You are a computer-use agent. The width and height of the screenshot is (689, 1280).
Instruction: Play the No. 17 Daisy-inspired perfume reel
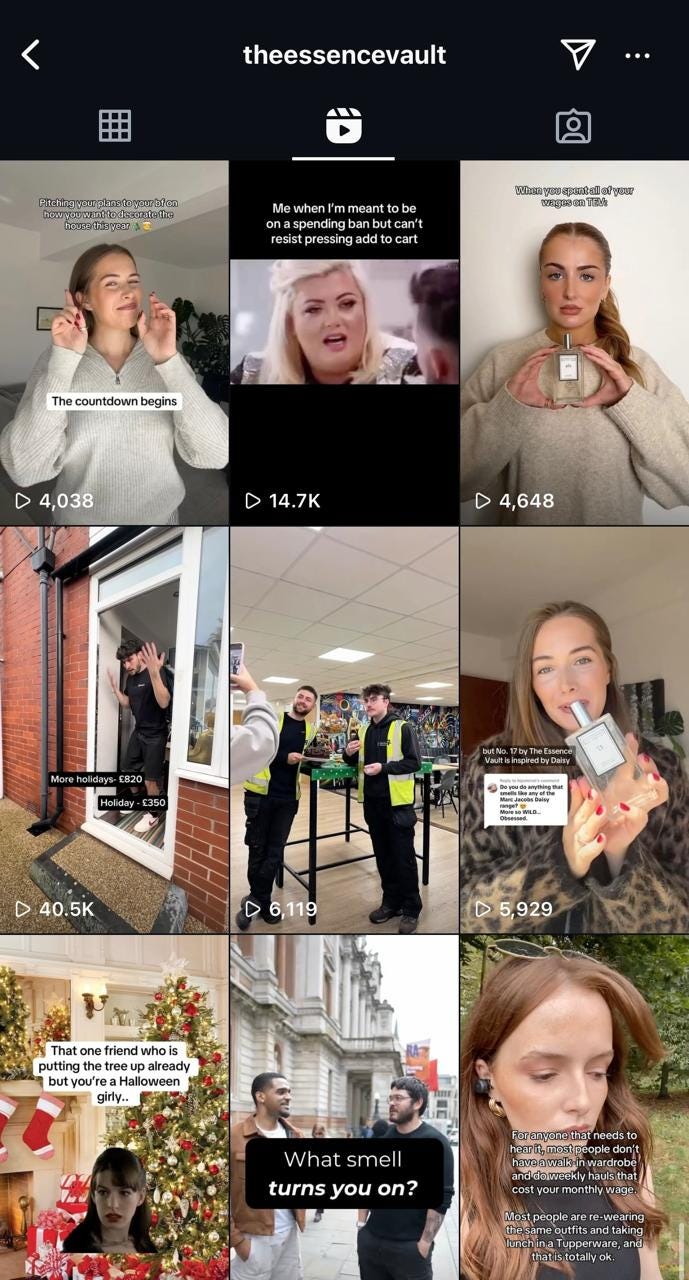574,730
